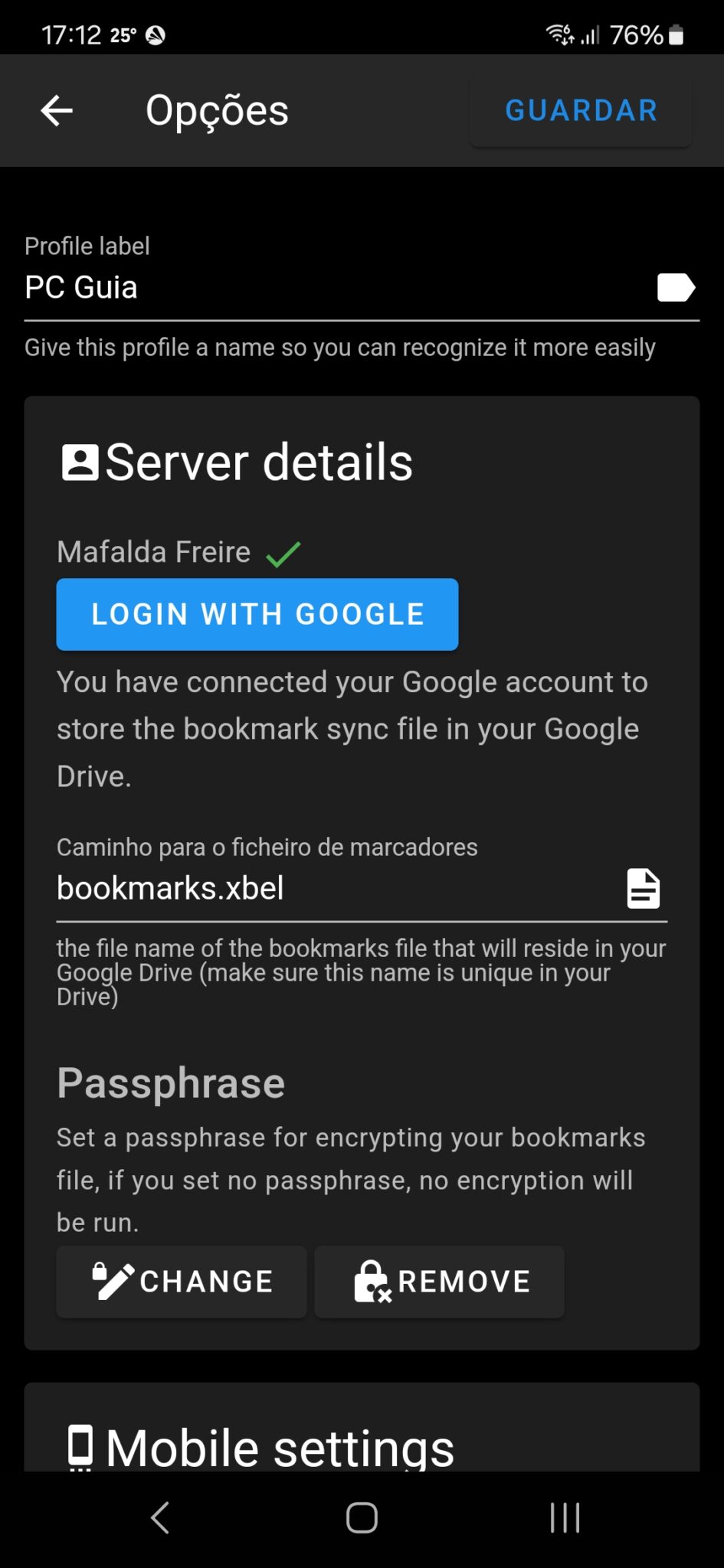Tap the system home button
The image size is (724, 1568).
[362, 1517]
